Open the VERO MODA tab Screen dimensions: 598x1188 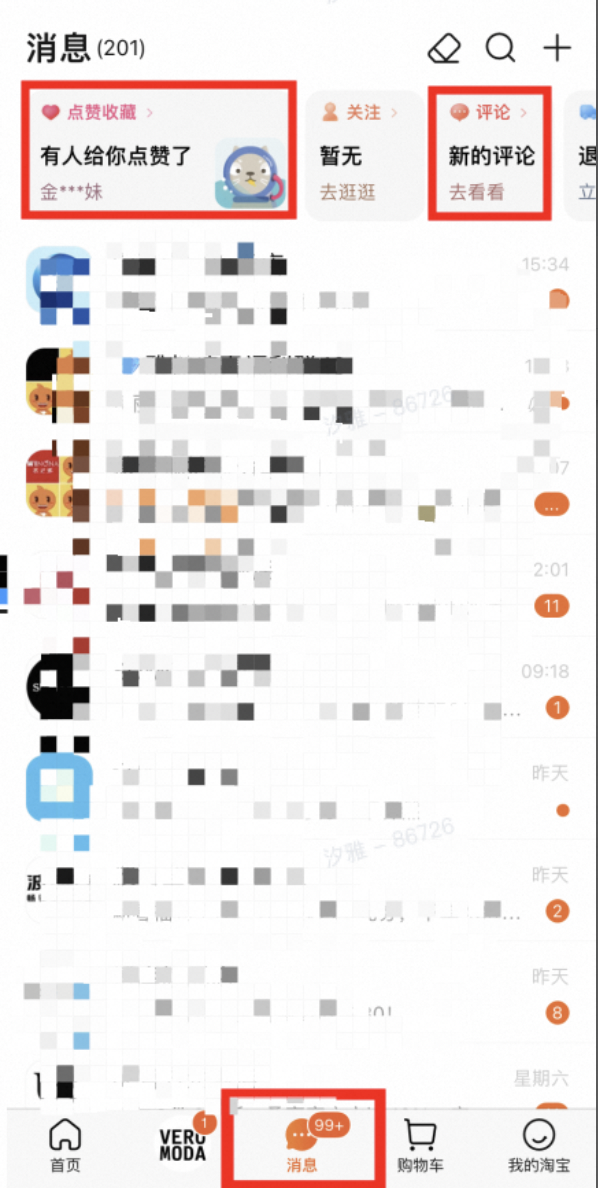coord(183,1144)
